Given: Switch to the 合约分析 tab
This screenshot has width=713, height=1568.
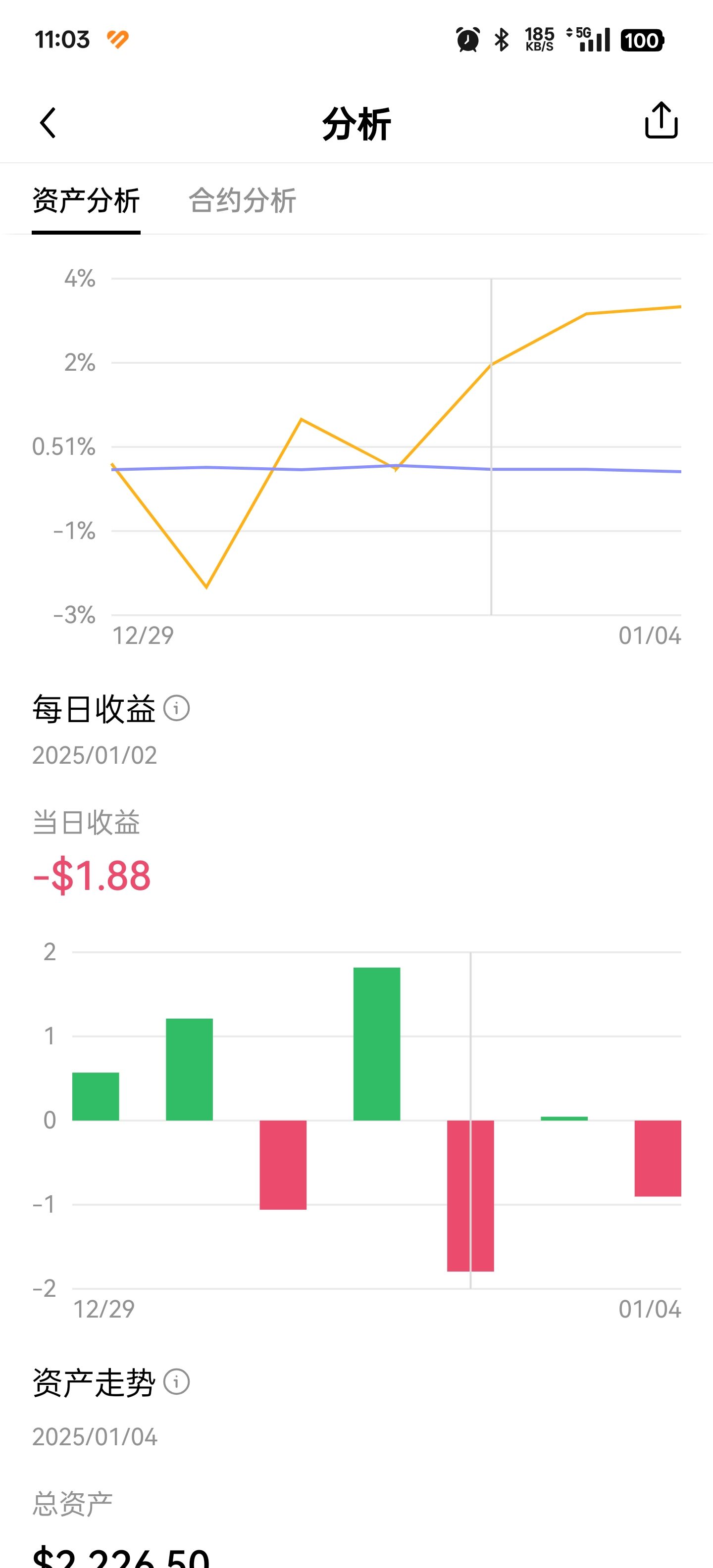Looking at the screenshot, I should 242,200.
